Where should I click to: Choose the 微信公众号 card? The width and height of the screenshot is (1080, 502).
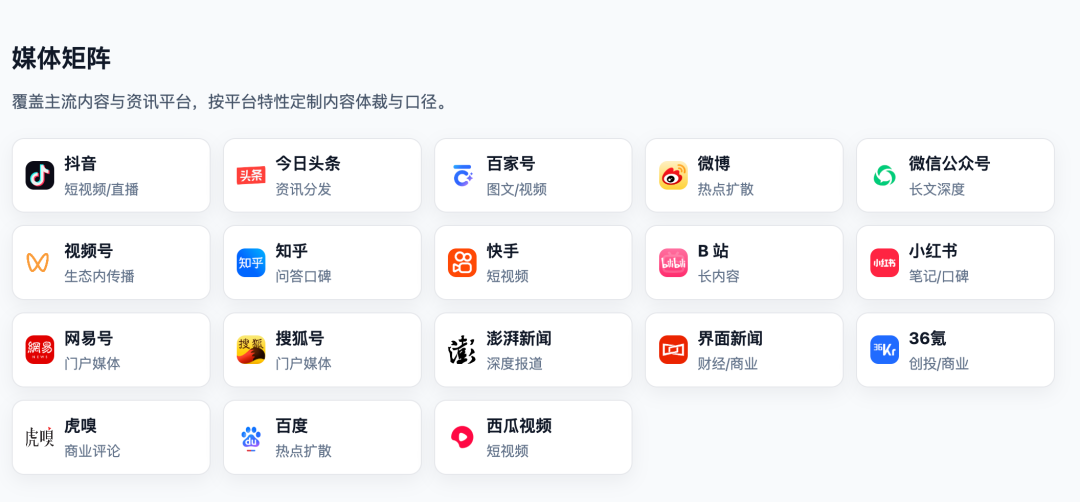[955, 175]
